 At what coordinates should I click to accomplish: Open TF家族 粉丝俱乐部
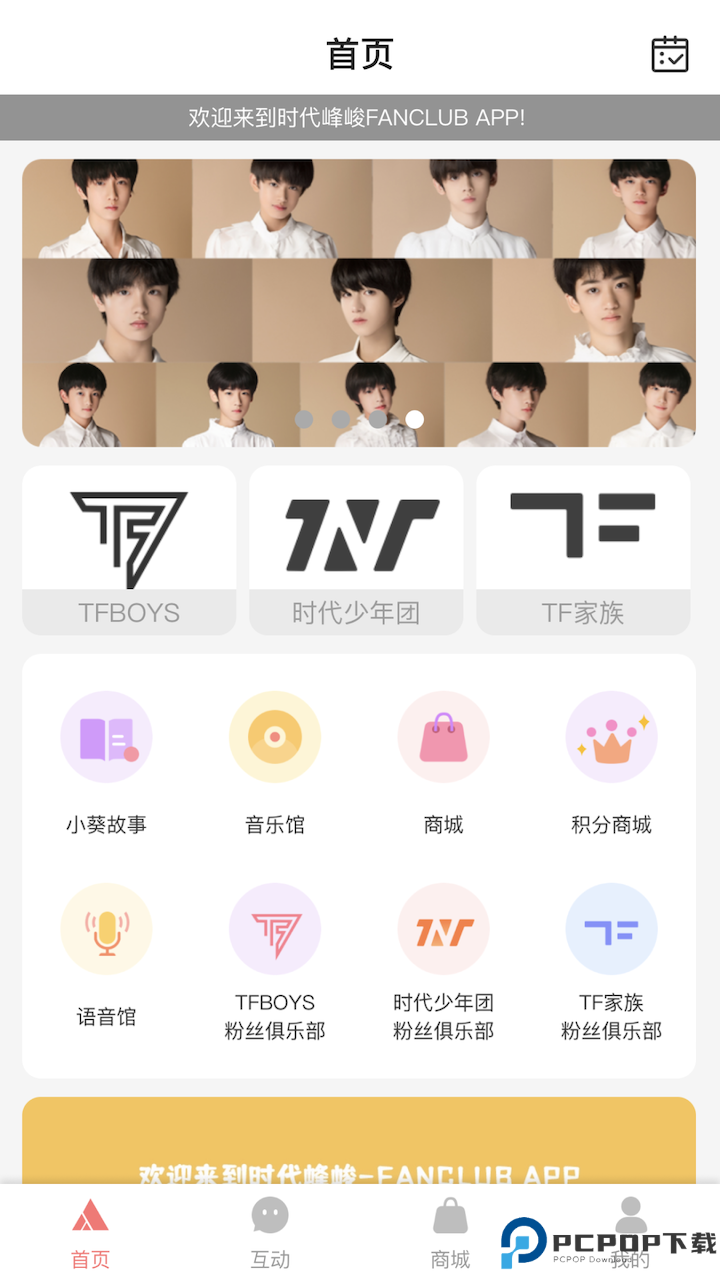[x=611, y=961]
